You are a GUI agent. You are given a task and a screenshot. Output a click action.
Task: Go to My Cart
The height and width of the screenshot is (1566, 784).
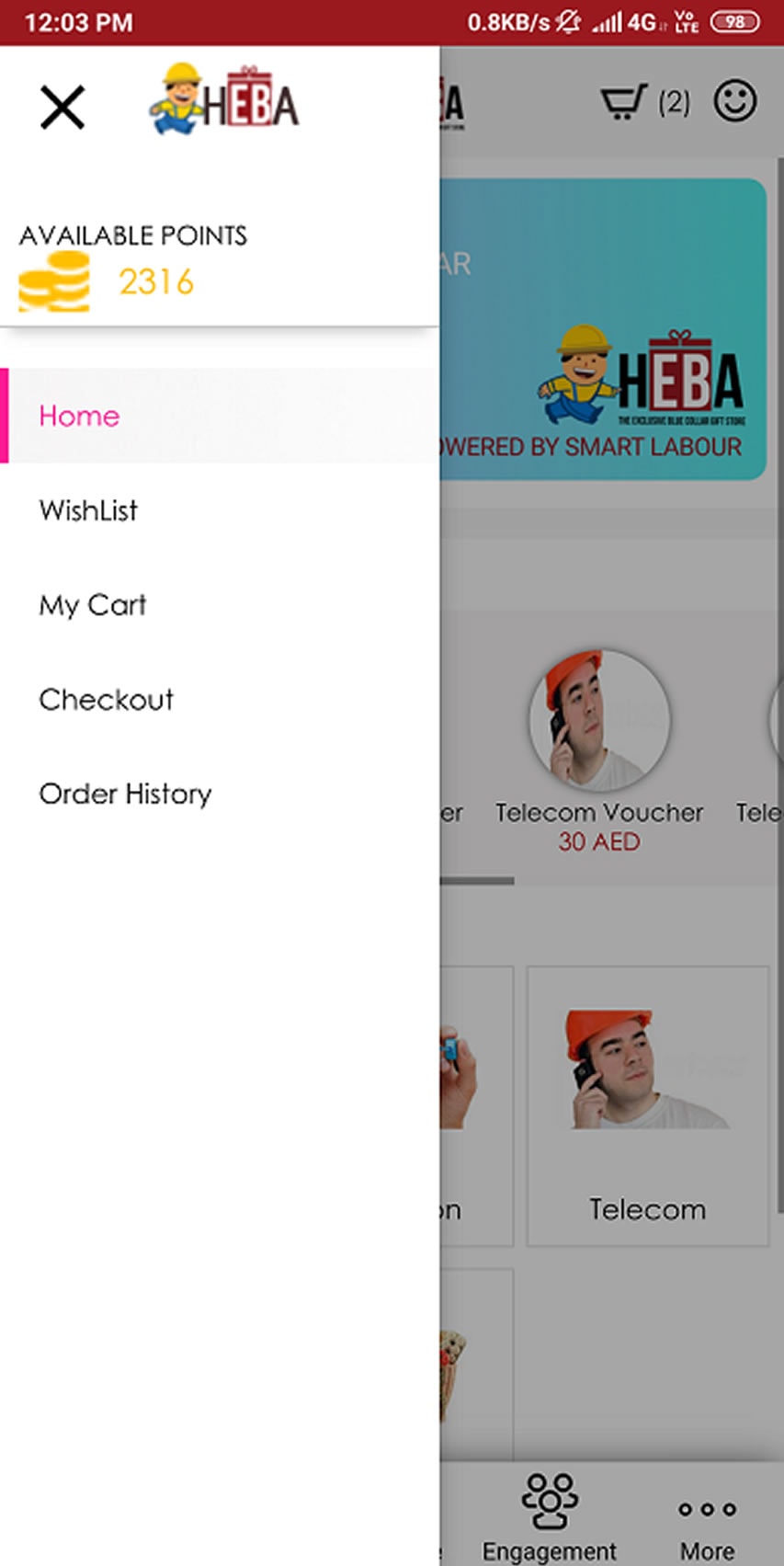[93, 605]
